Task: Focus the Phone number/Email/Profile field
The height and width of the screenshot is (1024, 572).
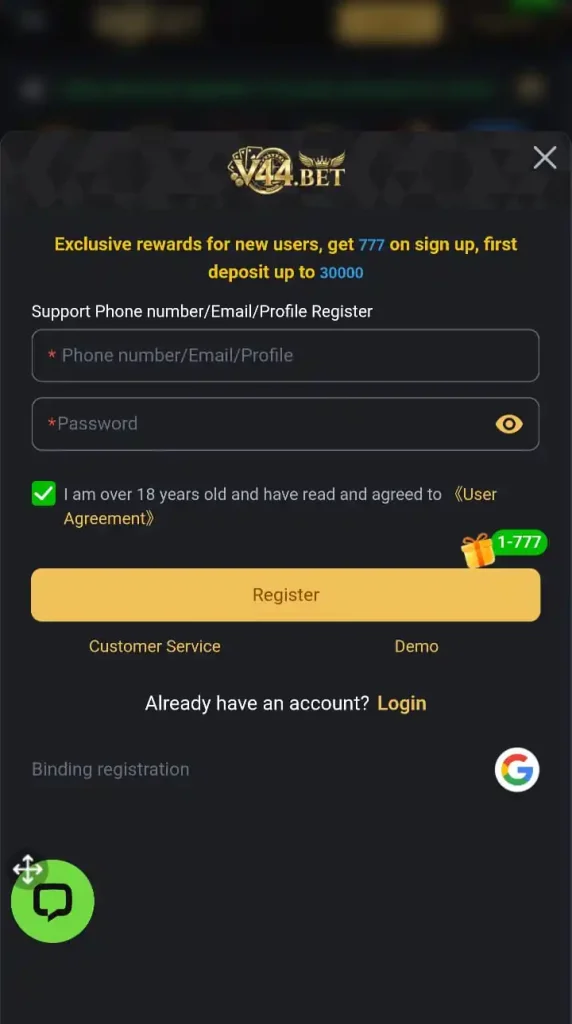Action: coord(285,355)
